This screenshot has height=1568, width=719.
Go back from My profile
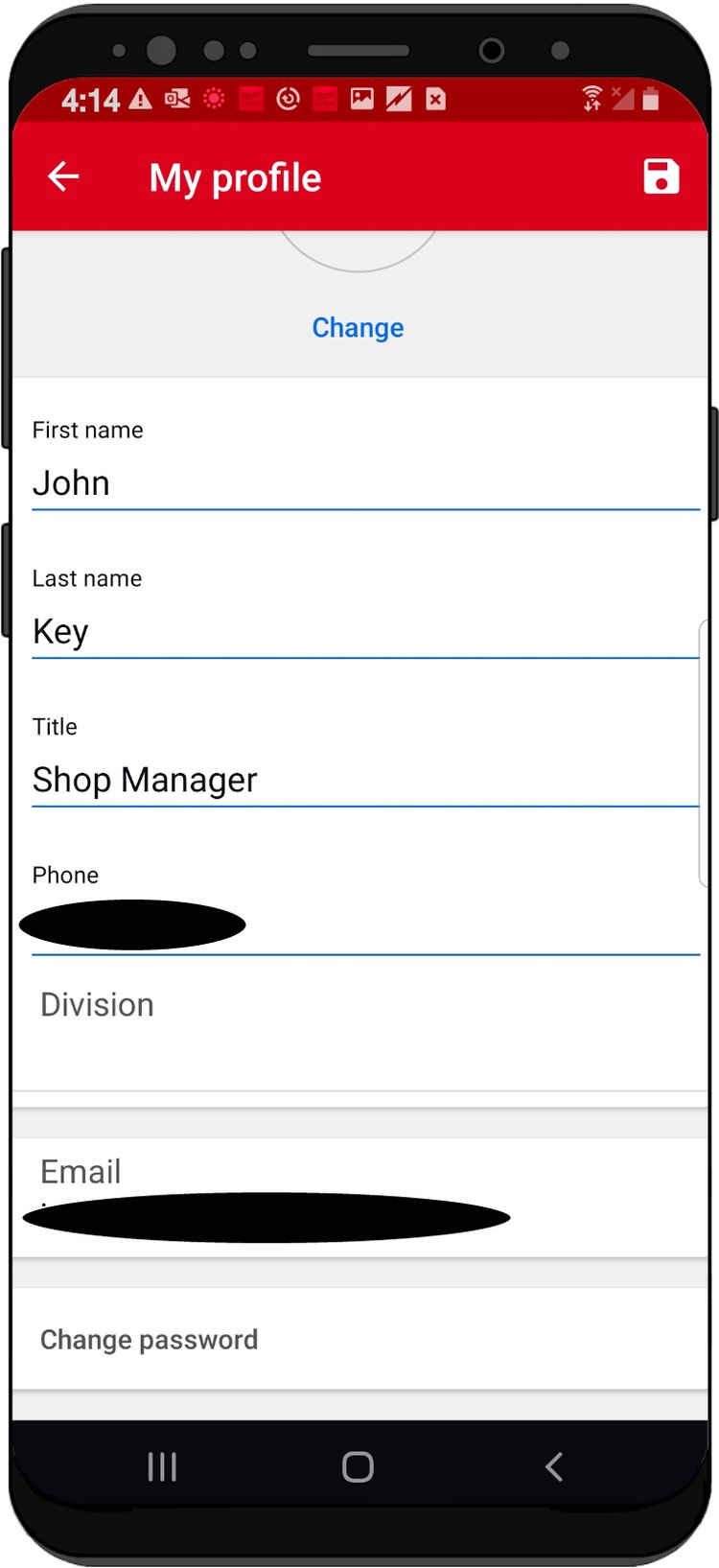click(63, 176)
